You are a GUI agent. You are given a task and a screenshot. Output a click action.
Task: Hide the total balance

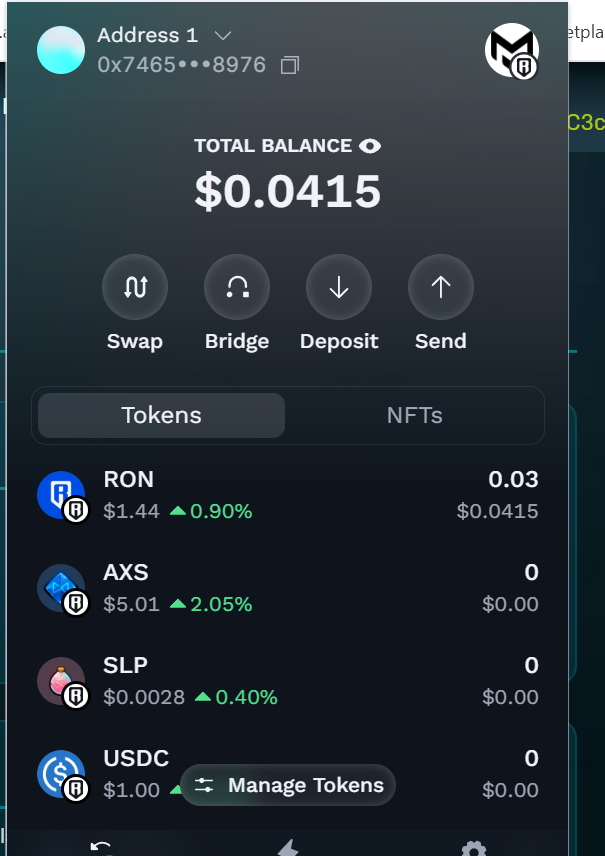click(371, 146)
